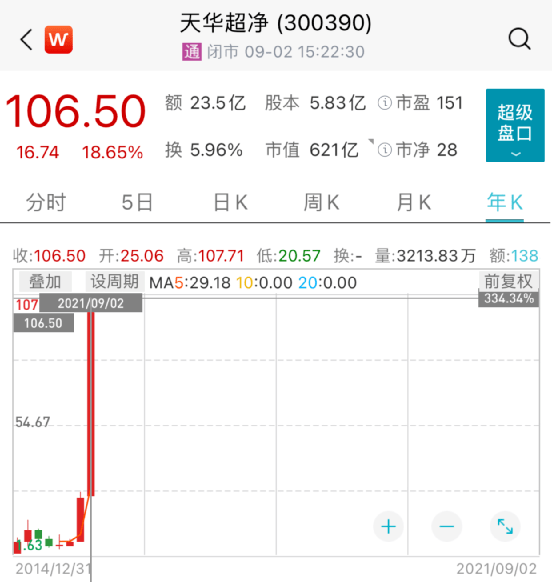Screen dimensions: 552x582
Task: Show the 月K chart
Action: pos(414,203)
